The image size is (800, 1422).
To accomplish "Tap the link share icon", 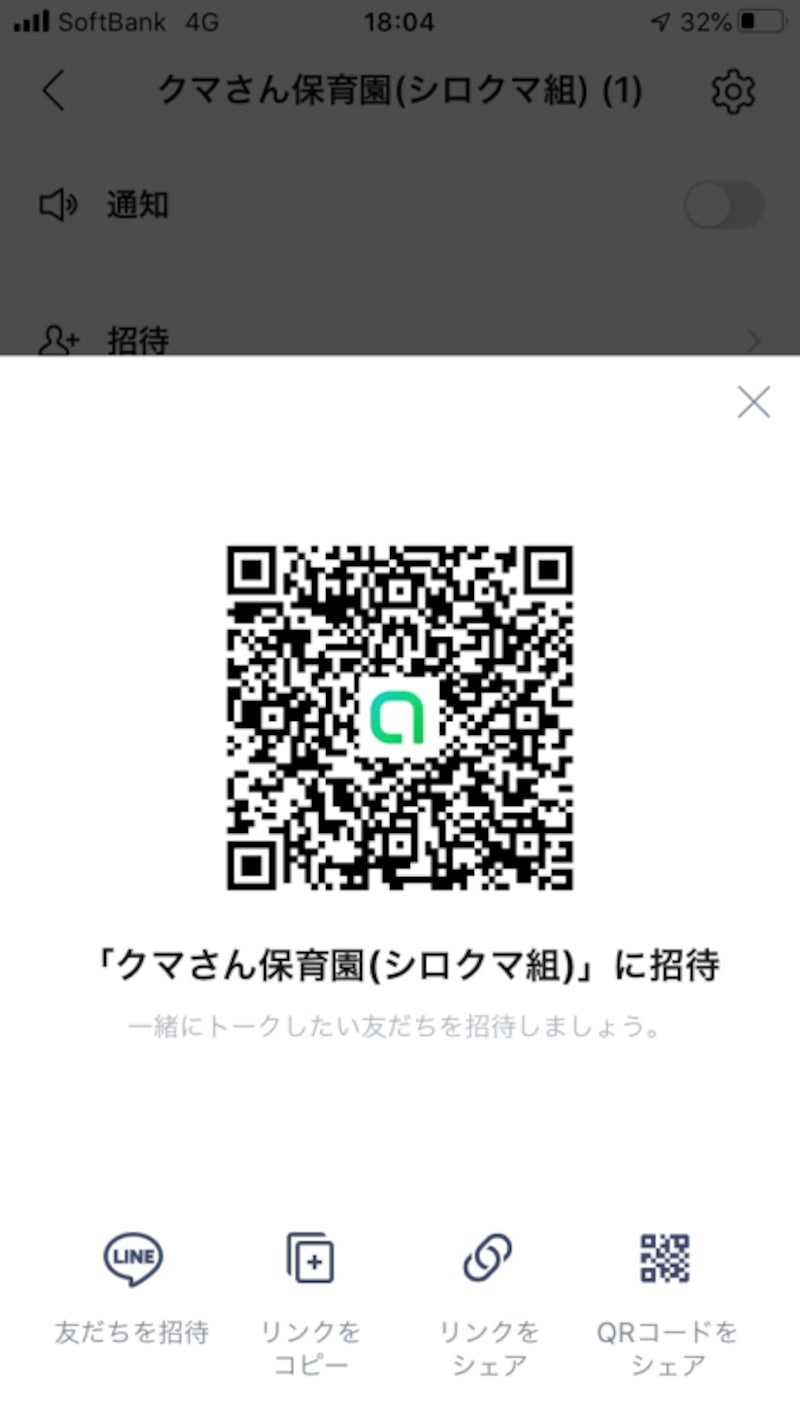I will pyautogui.click(x=489, y=1258).
